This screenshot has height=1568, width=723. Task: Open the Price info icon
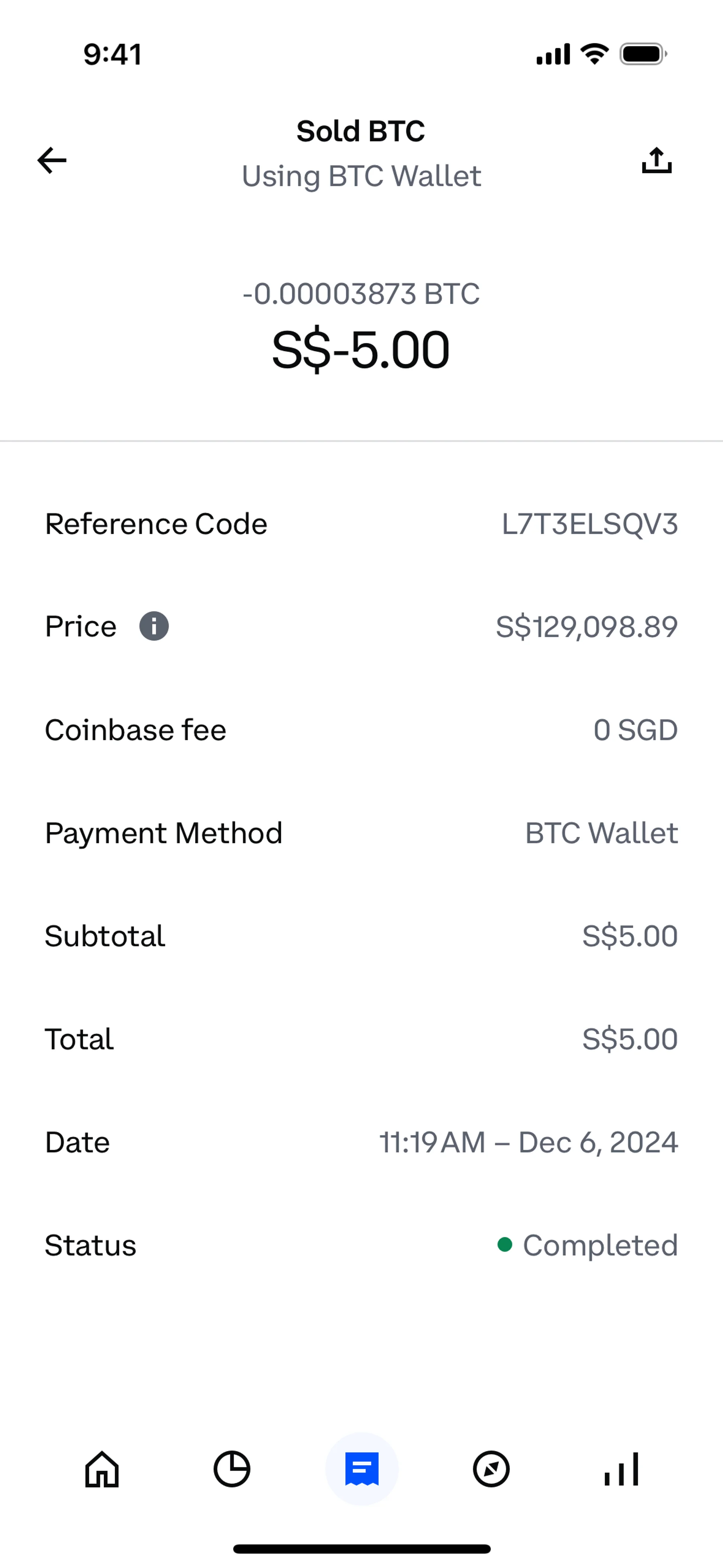coord(154,627)
